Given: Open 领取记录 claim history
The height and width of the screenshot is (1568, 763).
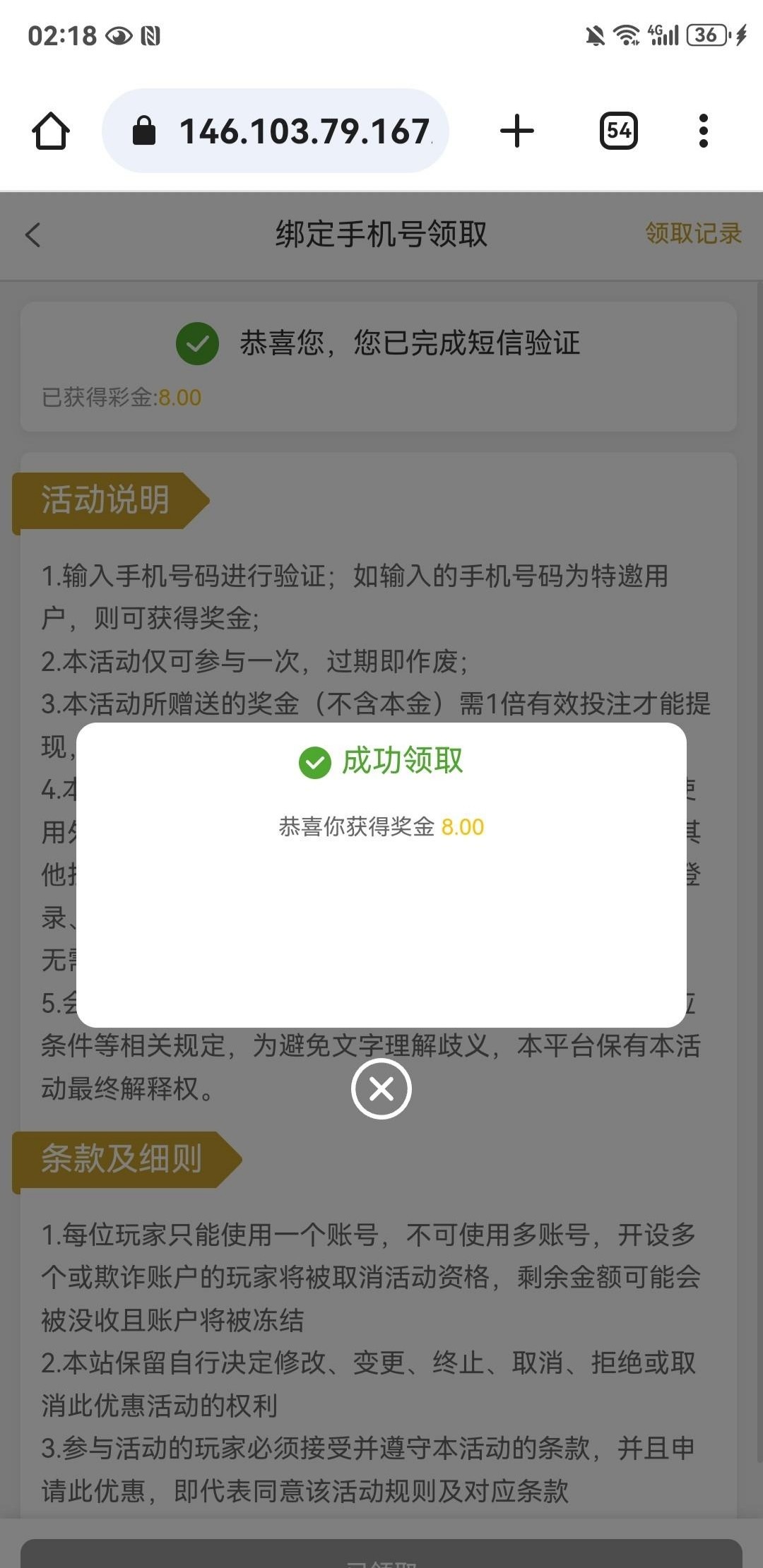Looking at the screenshot, I should 692,233.
